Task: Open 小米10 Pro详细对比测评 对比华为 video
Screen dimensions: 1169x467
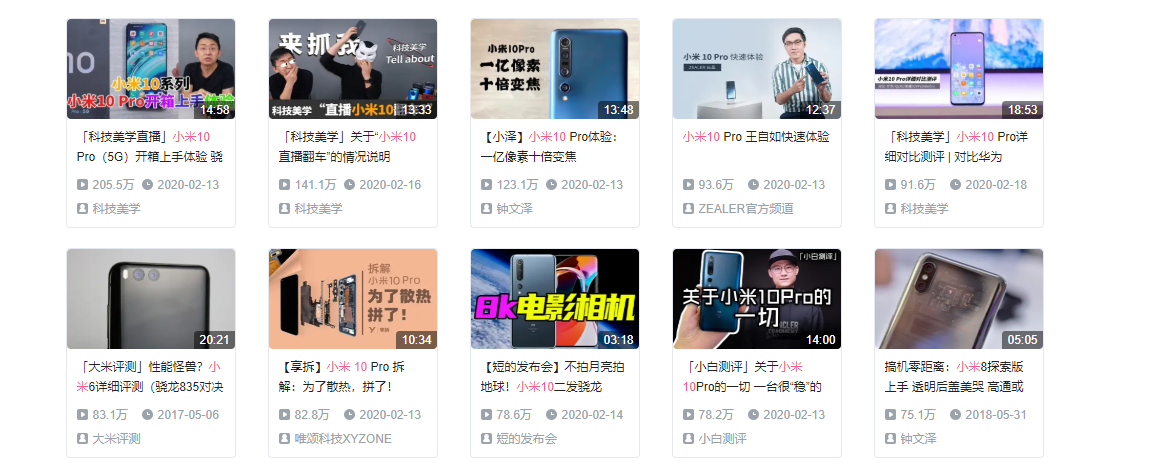Action: tap(958, 69)
